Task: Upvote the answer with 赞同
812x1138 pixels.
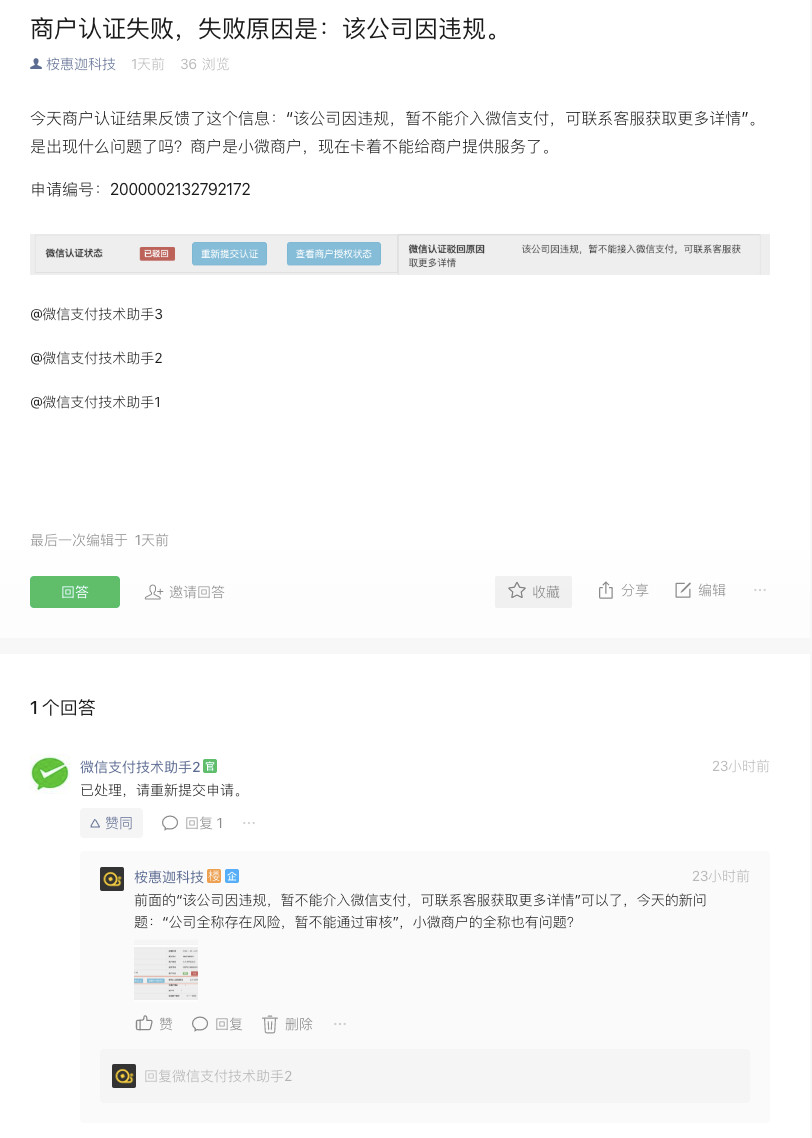Action: point(111,823)
